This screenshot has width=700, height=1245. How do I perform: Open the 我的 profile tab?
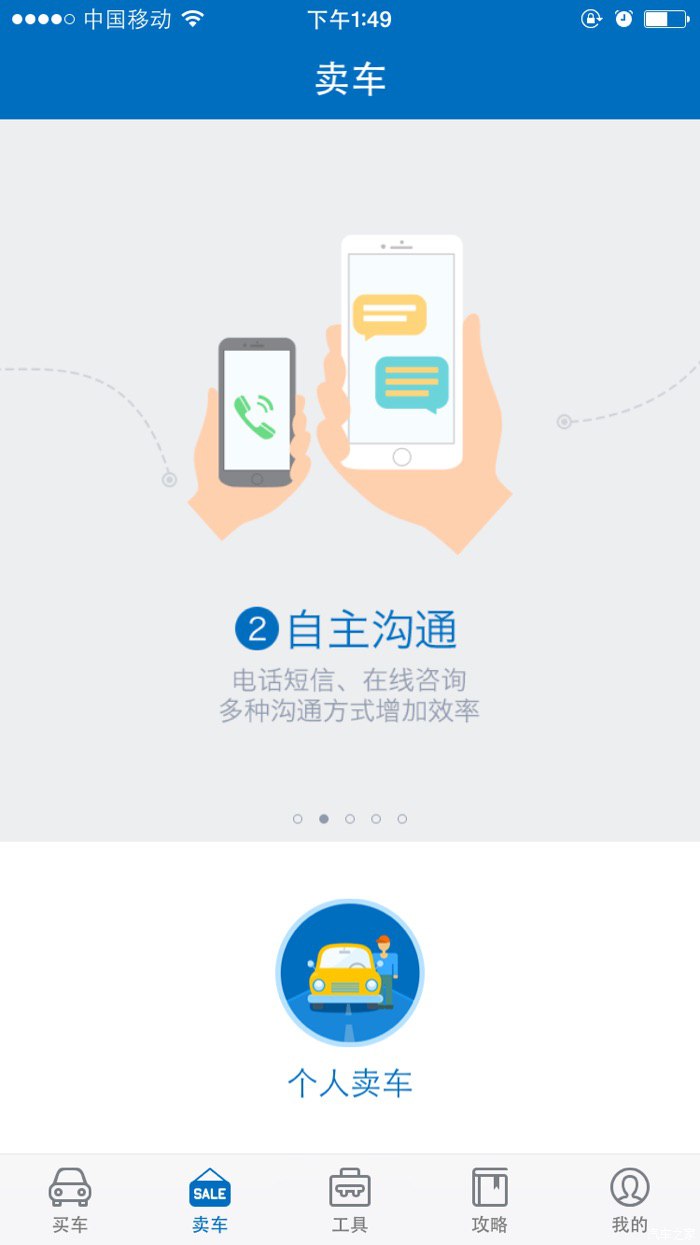(x=630, y=1200)
